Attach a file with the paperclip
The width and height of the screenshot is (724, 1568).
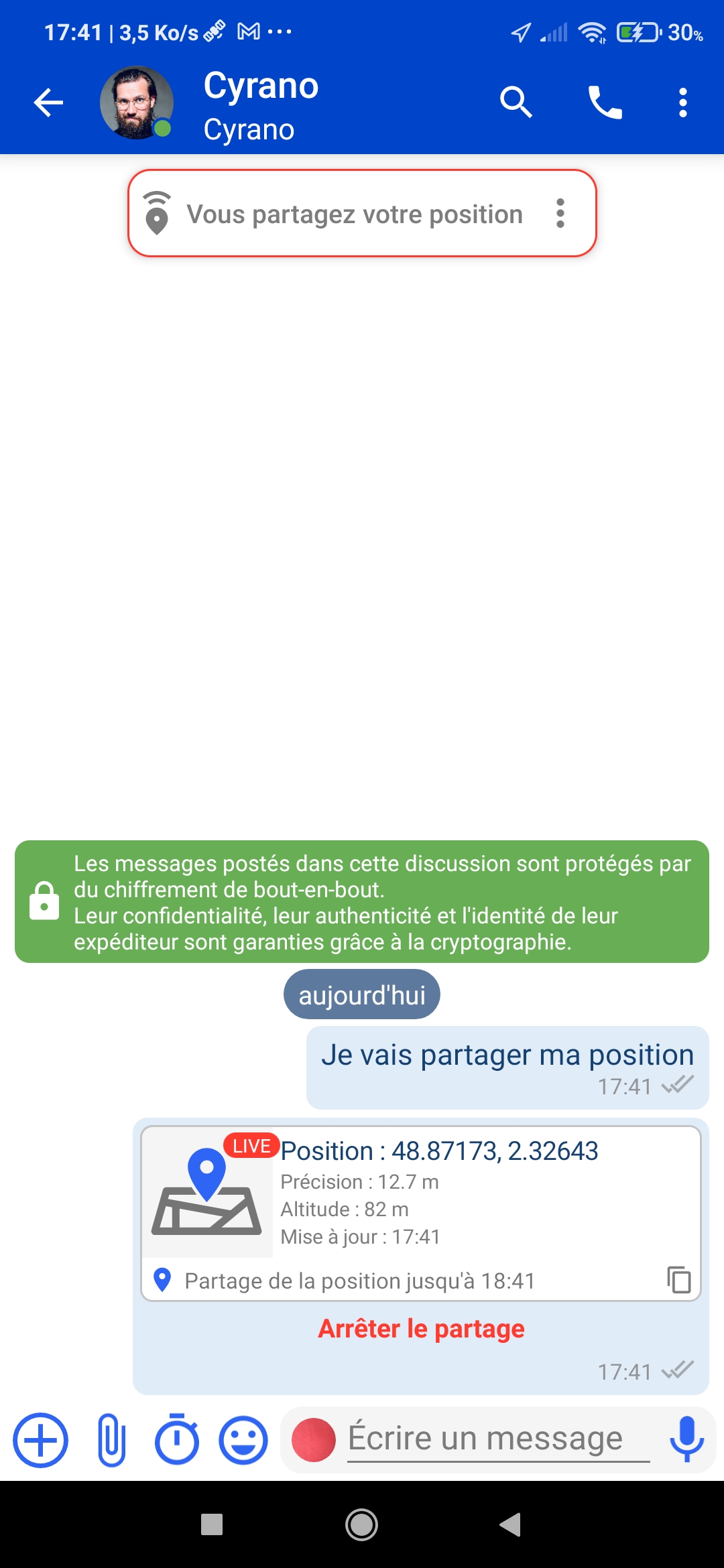[111, 1439]
